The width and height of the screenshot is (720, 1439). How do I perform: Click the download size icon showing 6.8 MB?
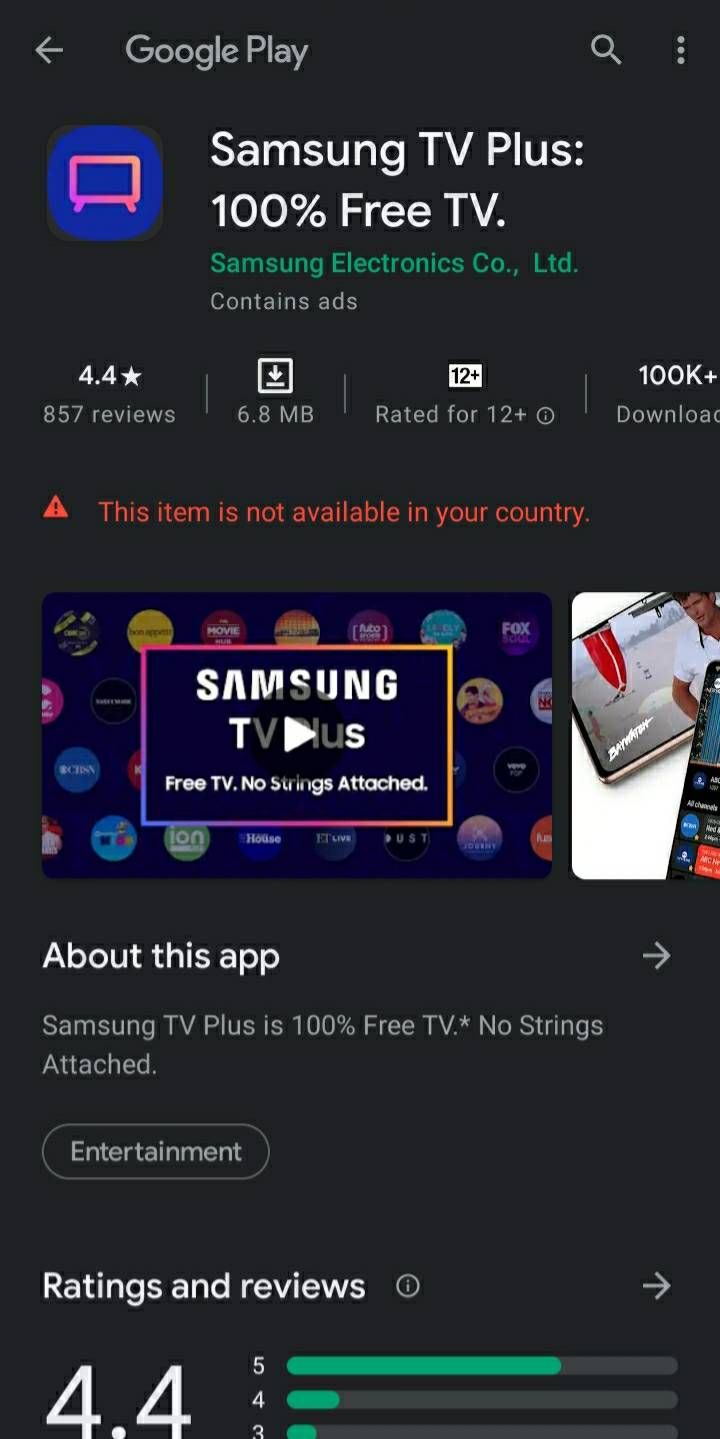click(x=273, y=375)
